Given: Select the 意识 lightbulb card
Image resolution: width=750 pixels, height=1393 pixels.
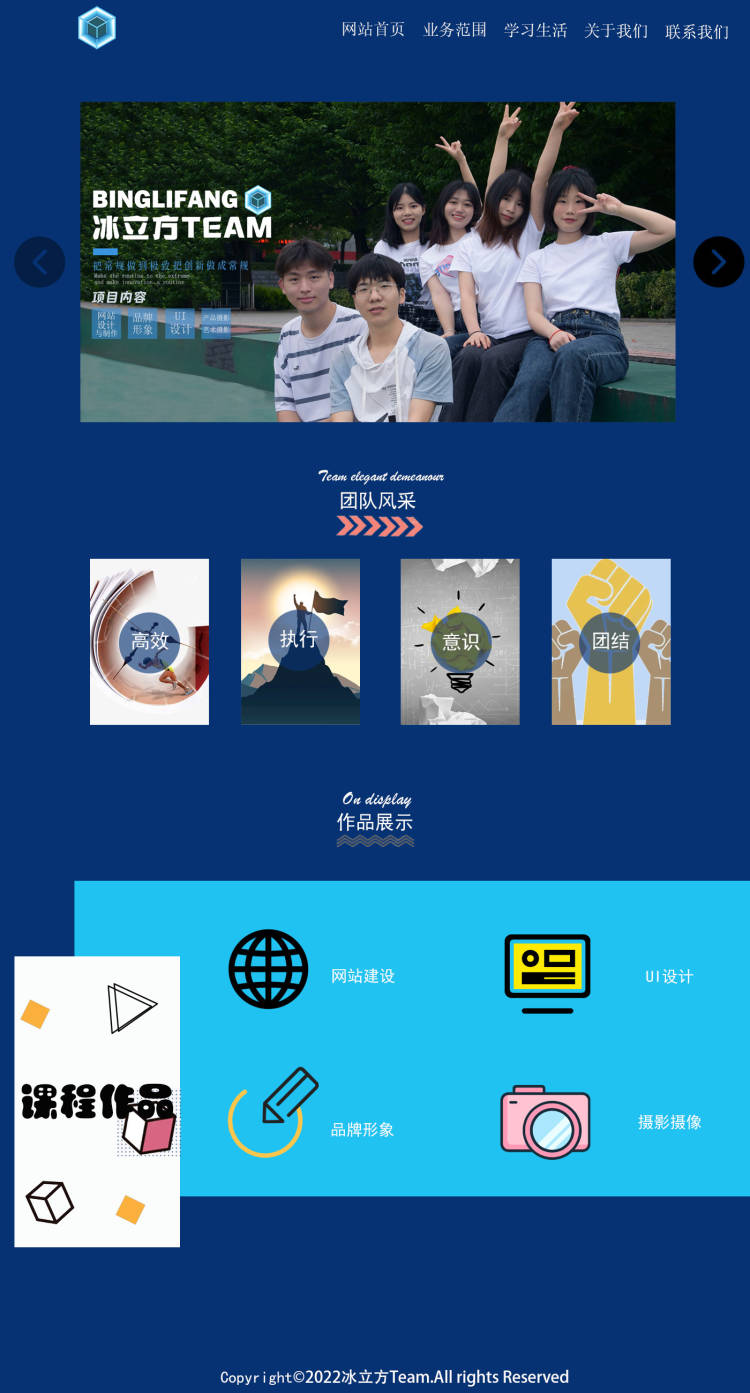Looking at the screenshot, I should click(x=460, y=641).
